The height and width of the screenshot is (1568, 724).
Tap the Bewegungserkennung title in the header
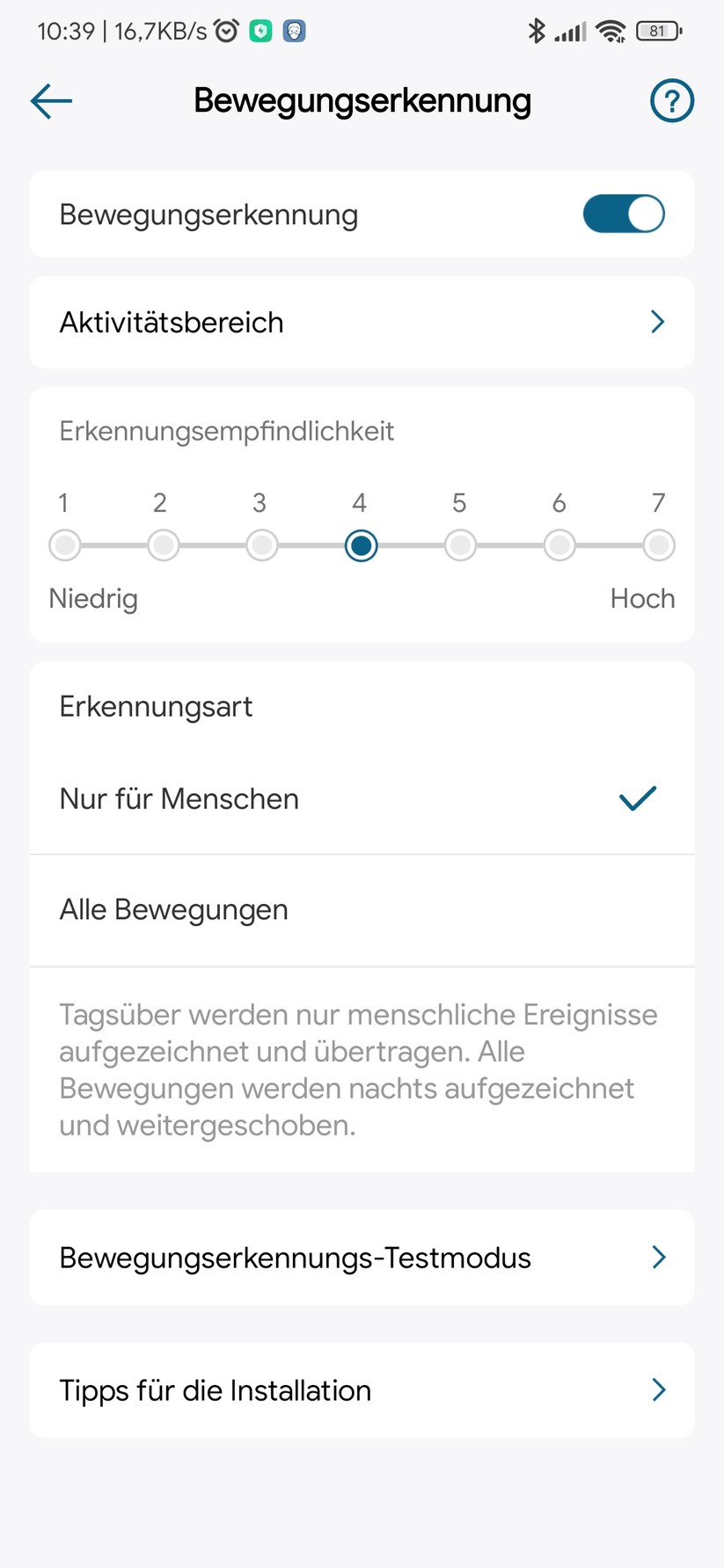click(x=362, y=100)
